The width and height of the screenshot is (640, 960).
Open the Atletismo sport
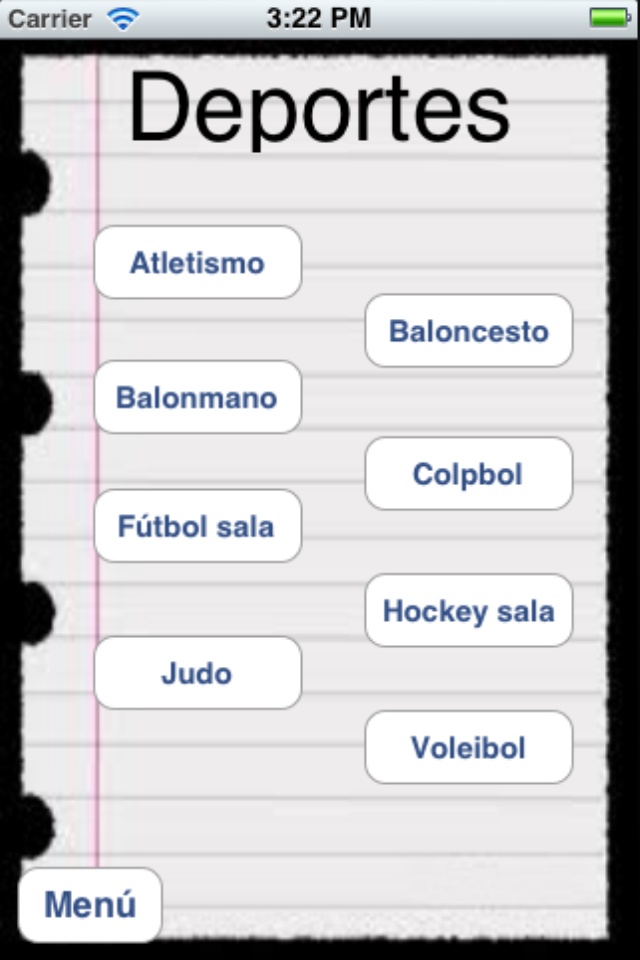pos(197,263)
